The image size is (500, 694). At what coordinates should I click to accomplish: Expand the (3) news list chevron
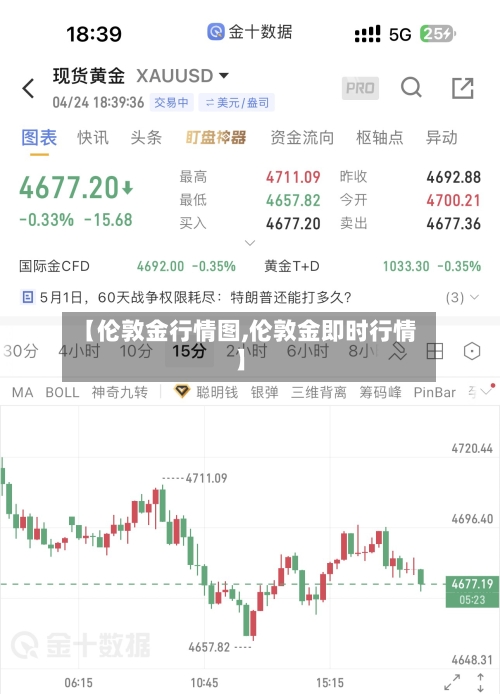point(474,297)
